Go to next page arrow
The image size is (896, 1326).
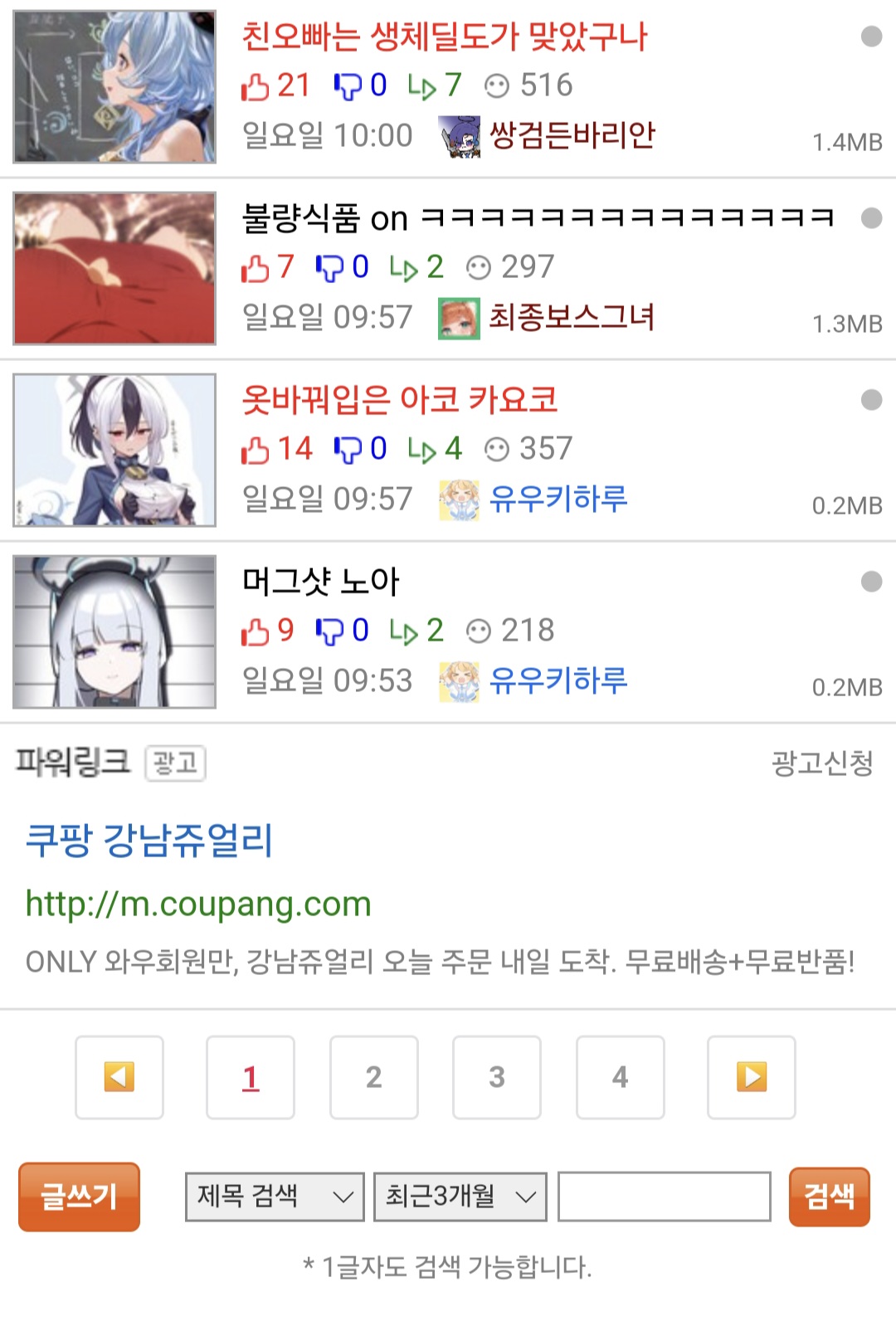point(751,1077)
